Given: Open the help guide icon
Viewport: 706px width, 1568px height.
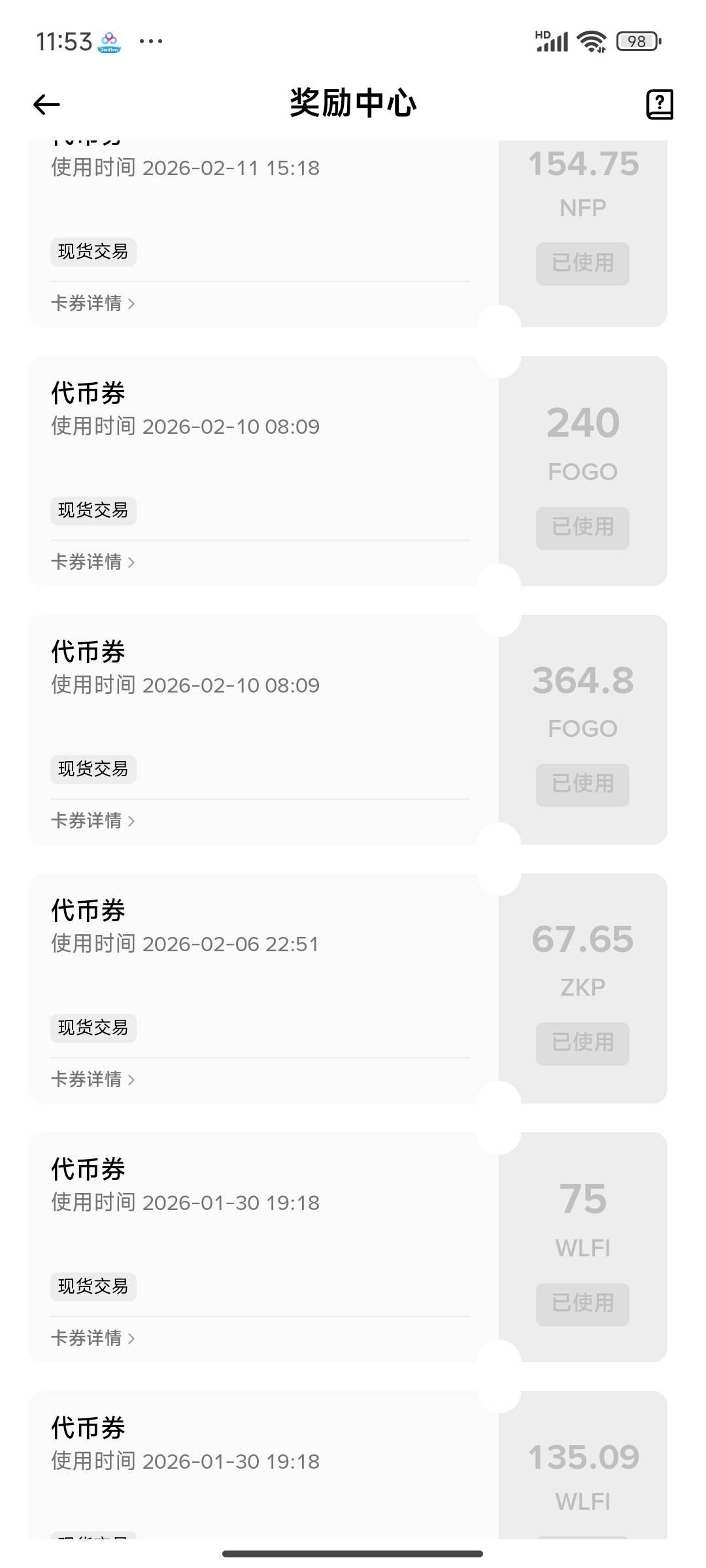Looking at the screenshot, I should pyautogui.click(x=659, y=105).
